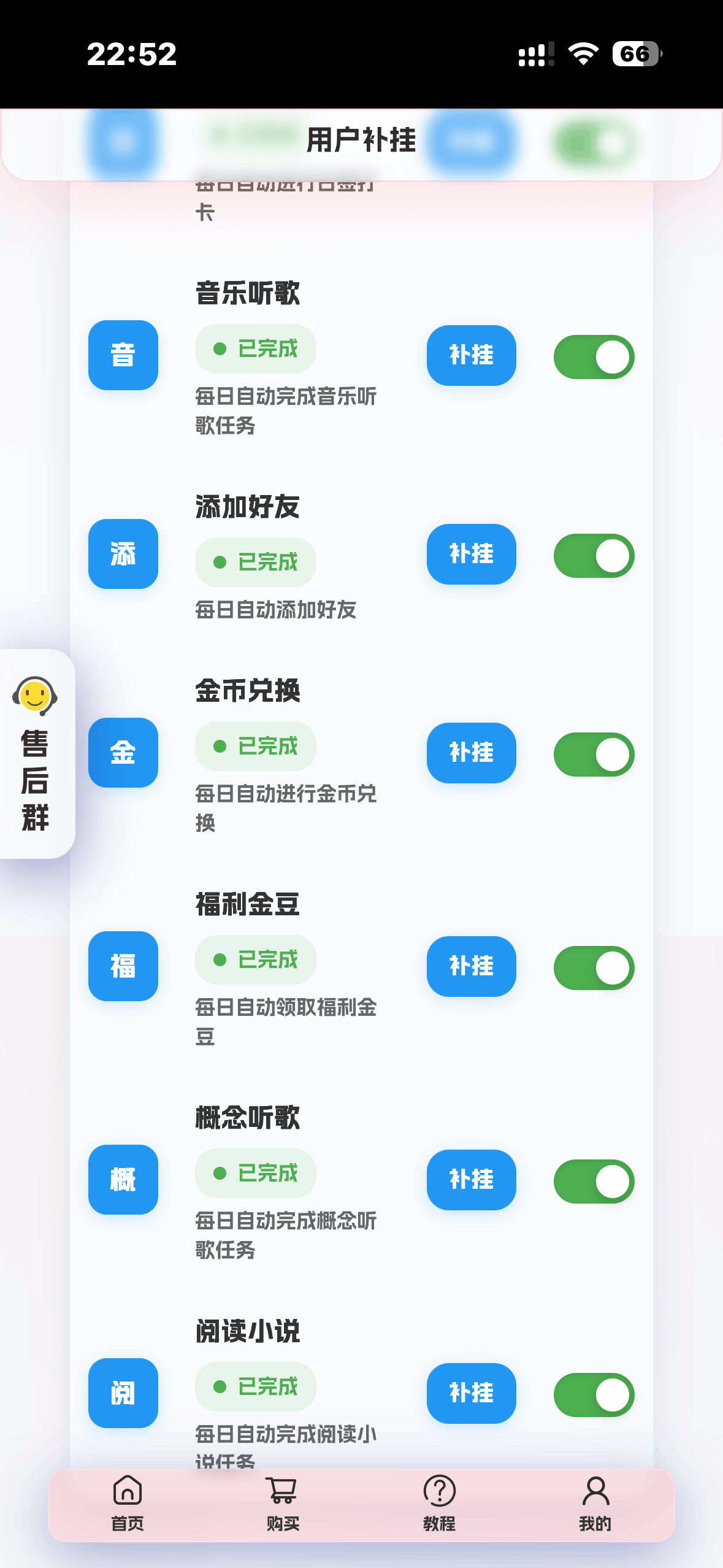Viewport: 723px width, 1568px height.
Task: Tap 补挂 button for 福利金豆
Action: (471, 966)
